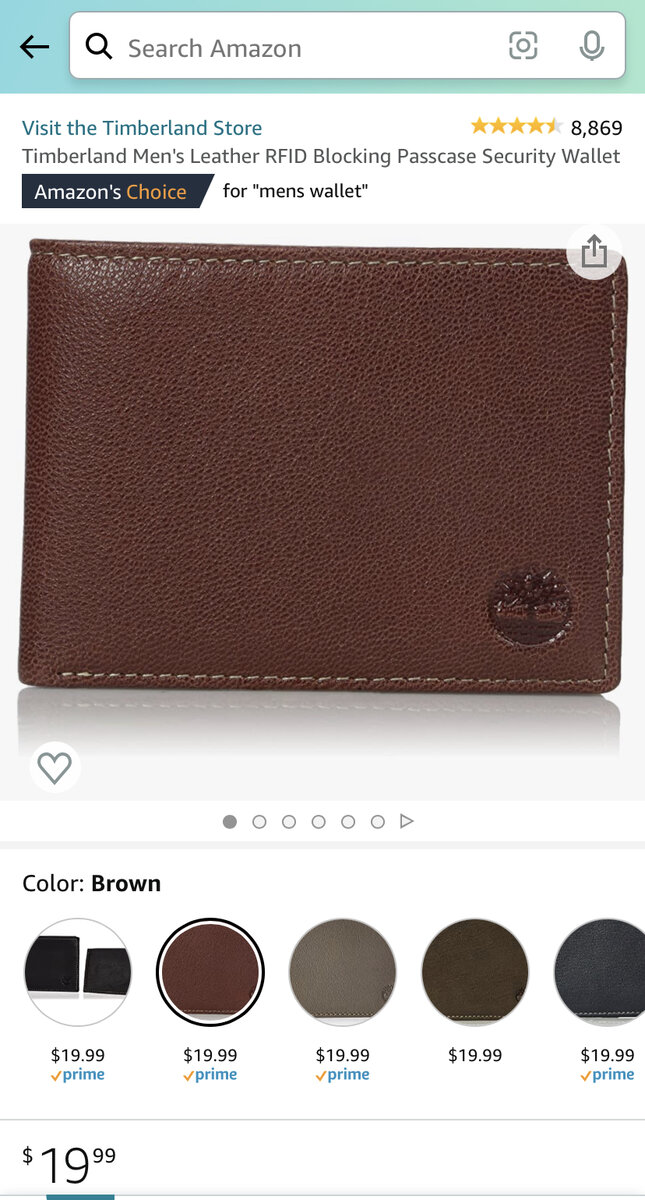Select the black wallet gift set color
This screenshot has height=1200, width=645.
pos(78,972)
